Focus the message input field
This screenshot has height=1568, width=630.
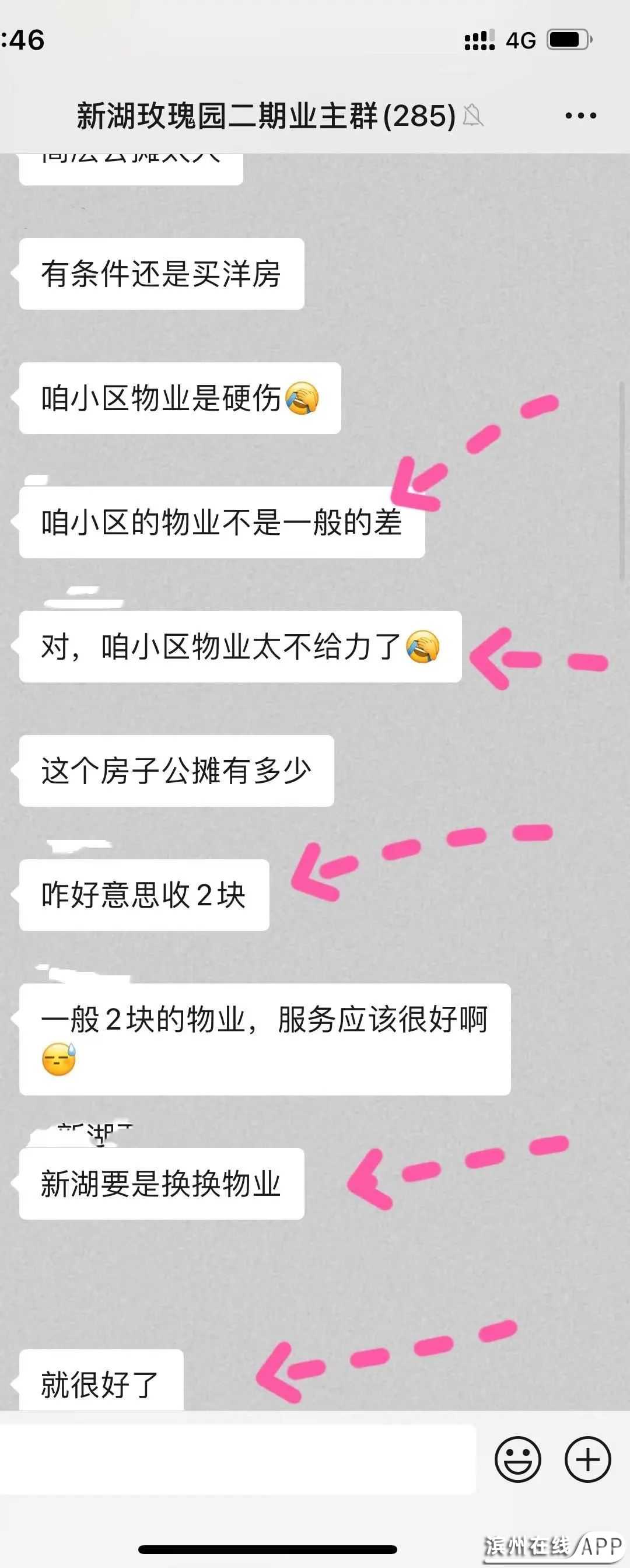click(x=237, y=1459)
